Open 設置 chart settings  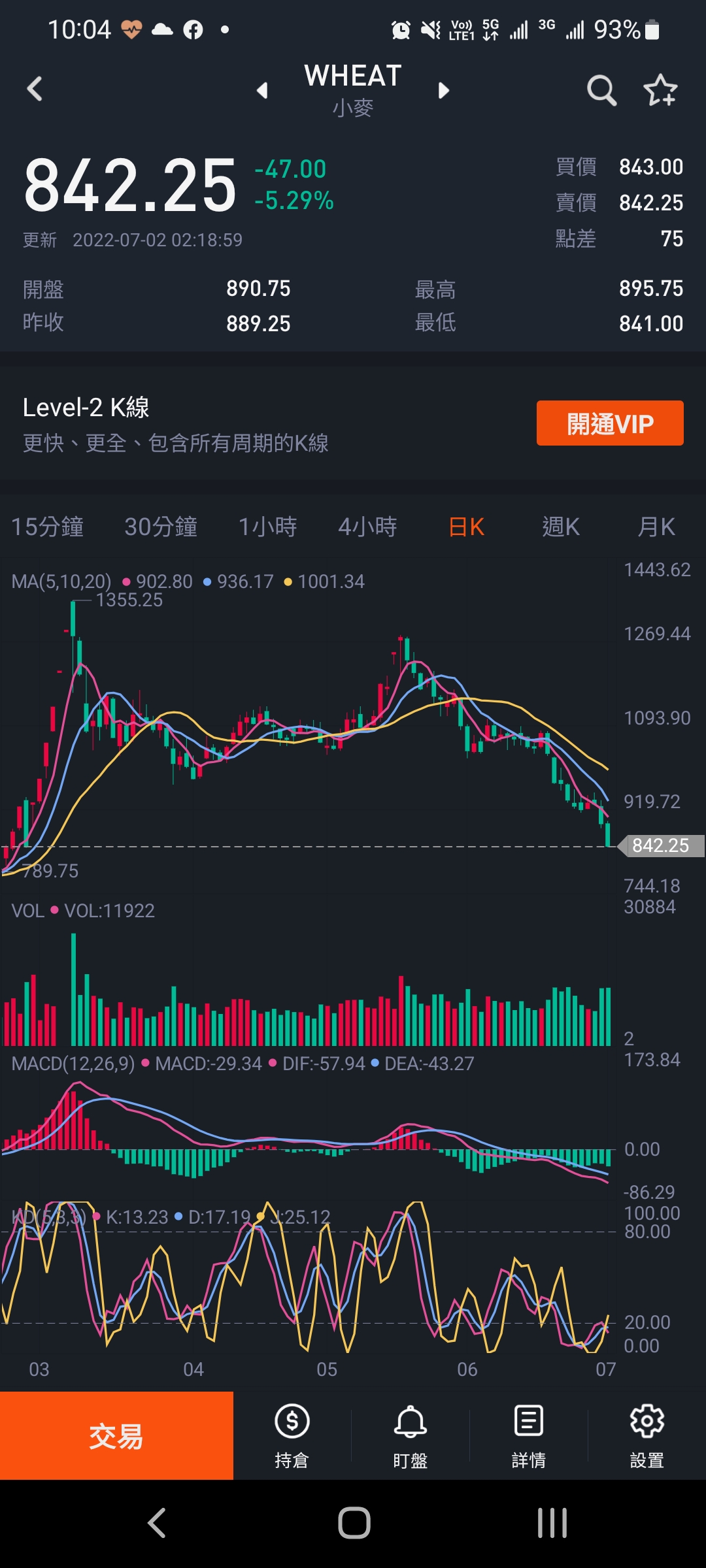point(647,1435)
